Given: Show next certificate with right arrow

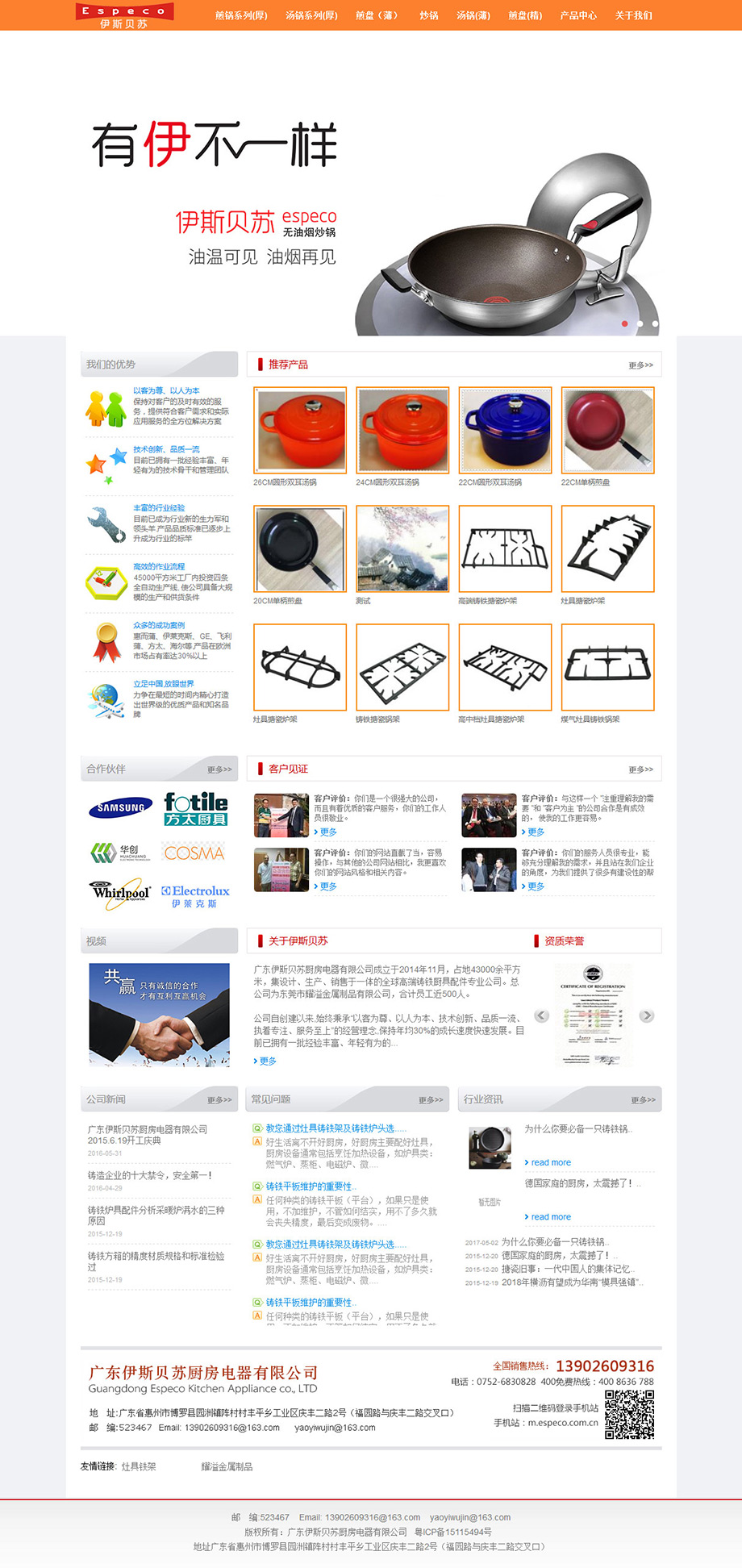Looking at the screenshot, I should (x=645, y=1015).
